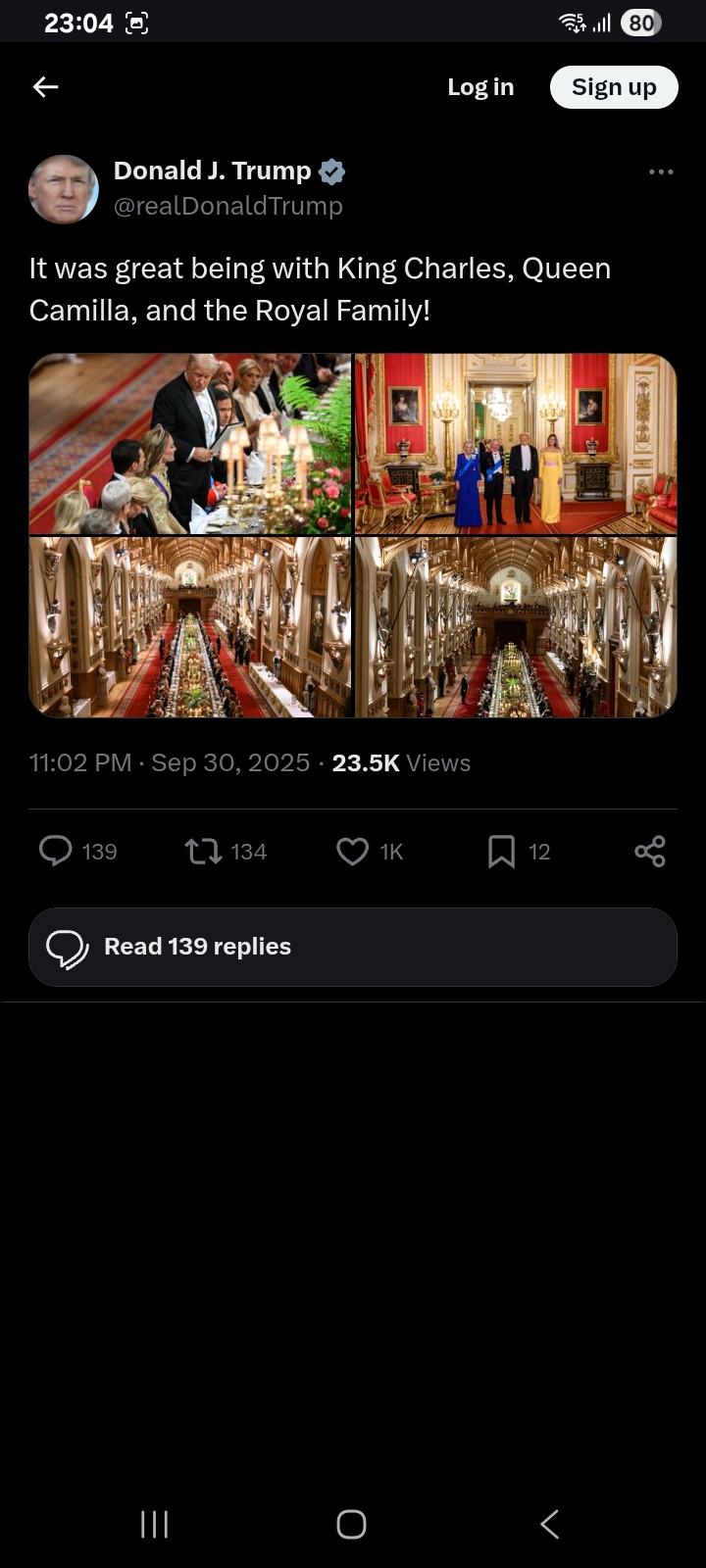This screenshot has height=1568, width=706.
Task: Bookmark this post
Action: coord(501,851)
